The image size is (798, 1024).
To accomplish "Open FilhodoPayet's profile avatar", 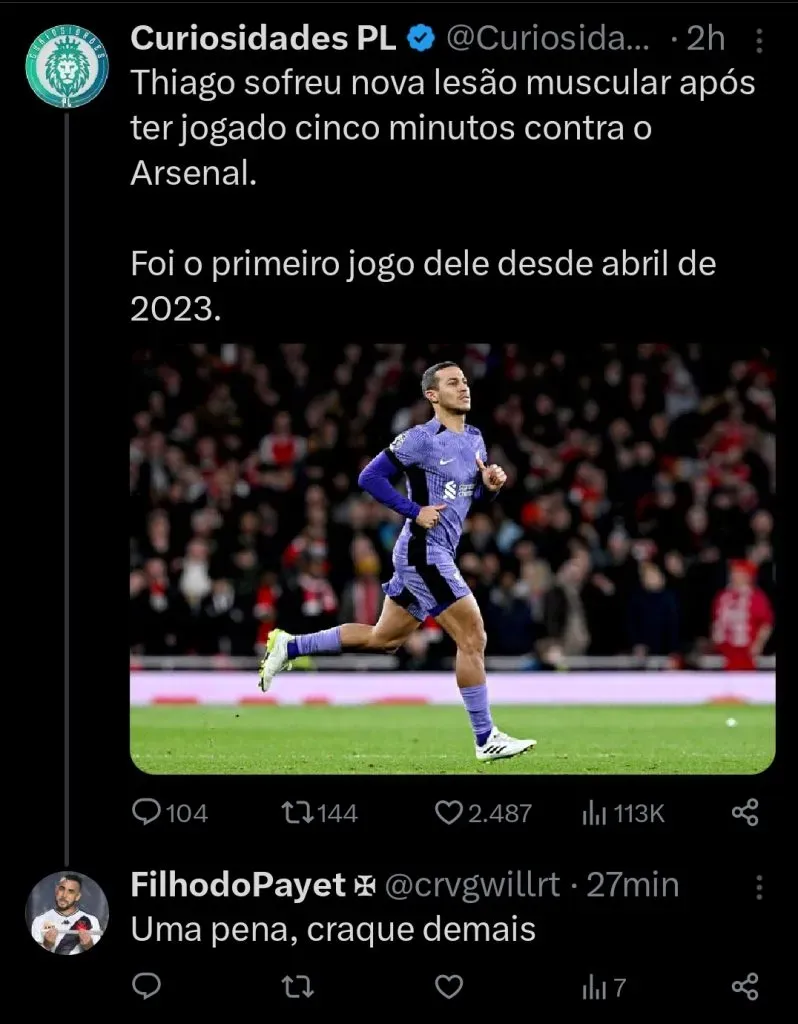I will coord(66,912).
